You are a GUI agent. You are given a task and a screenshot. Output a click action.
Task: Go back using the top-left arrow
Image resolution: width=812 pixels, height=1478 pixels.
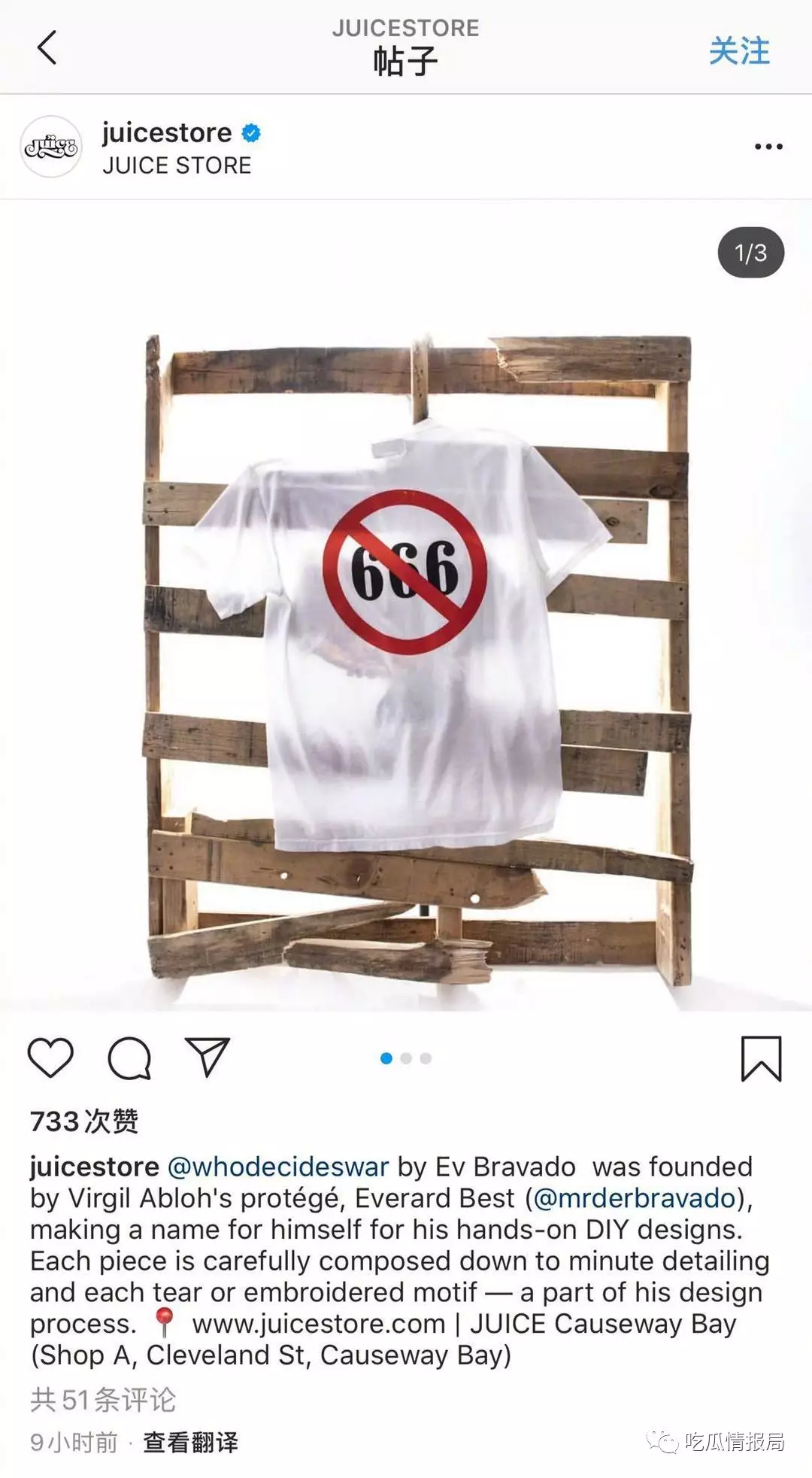(x=47, y=48)
